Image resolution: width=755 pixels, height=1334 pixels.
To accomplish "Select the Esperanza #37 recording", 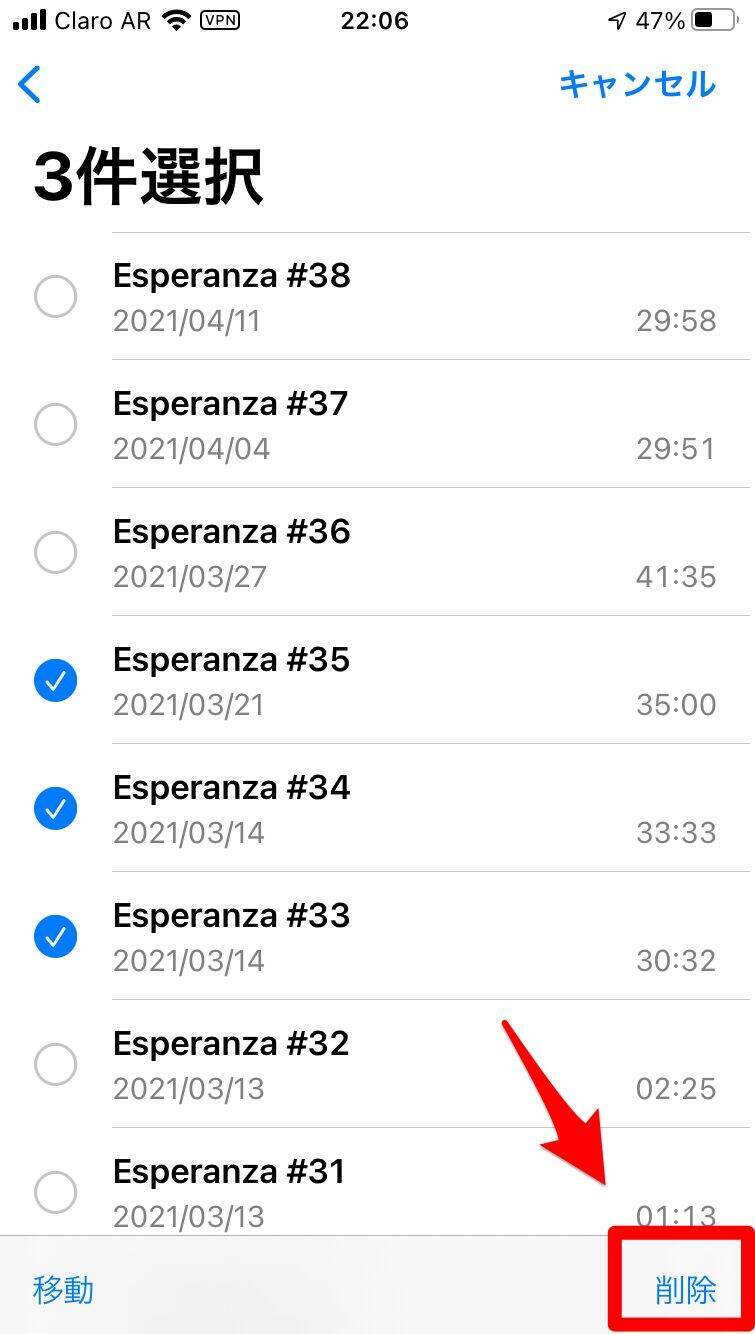I will coord(55,425).
